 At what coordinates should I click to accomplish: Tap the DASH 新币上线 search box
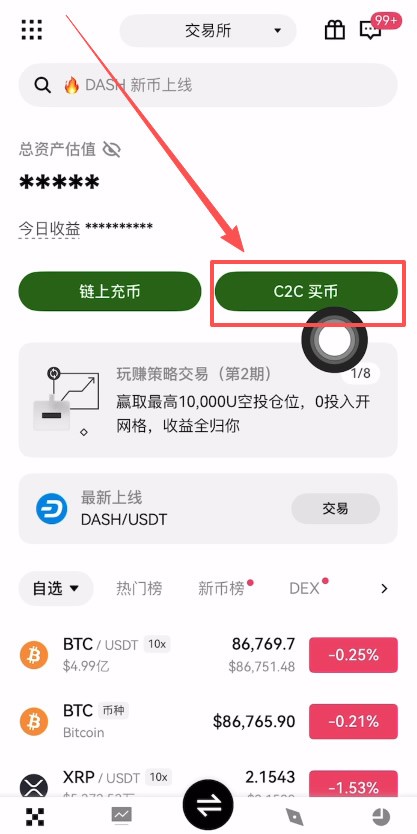208,85
